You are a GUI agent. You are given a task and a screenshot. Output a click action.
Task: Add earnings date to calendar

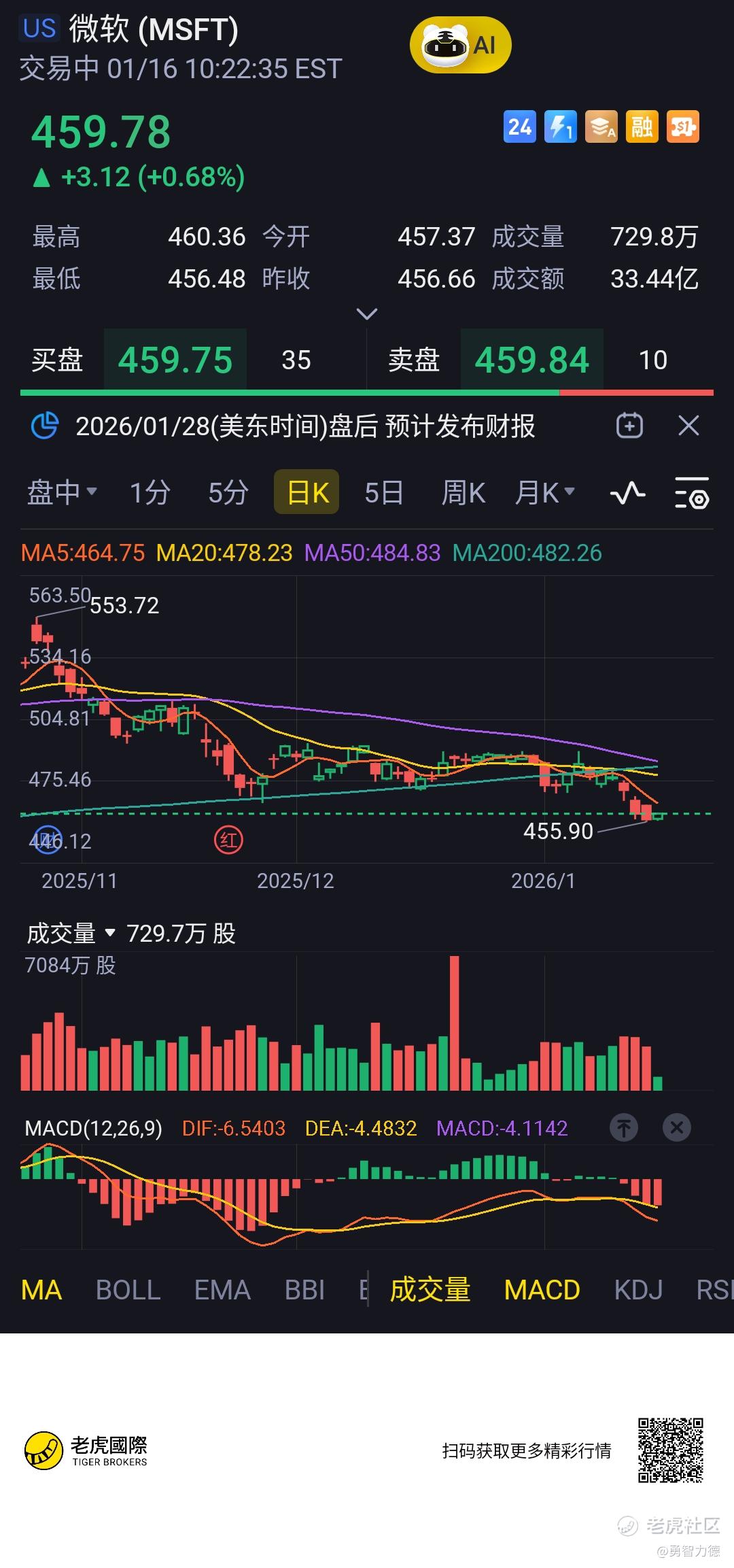(629, 426)
